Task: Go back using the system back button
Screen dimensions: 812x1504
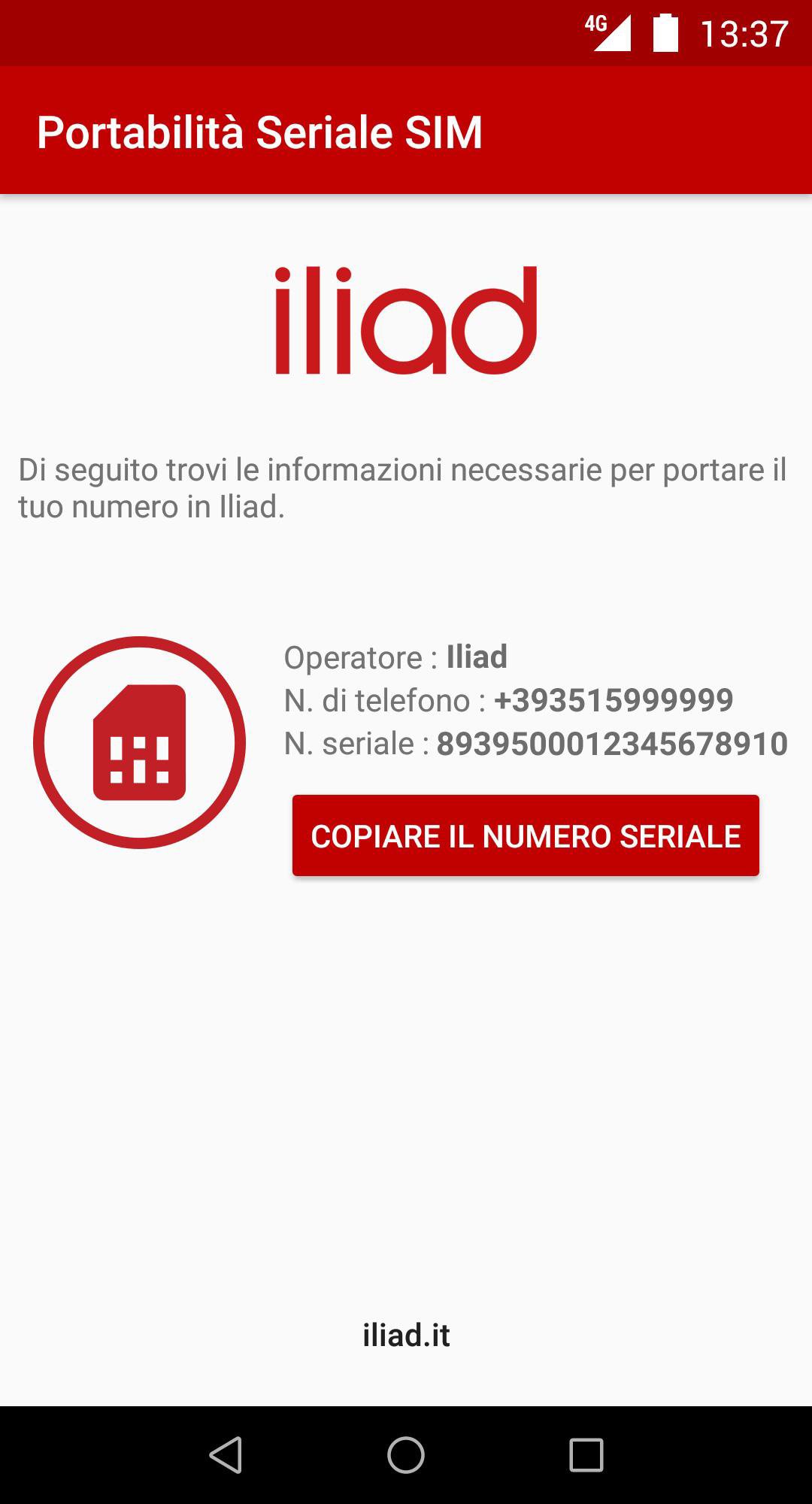Action: click(226, 1455)
